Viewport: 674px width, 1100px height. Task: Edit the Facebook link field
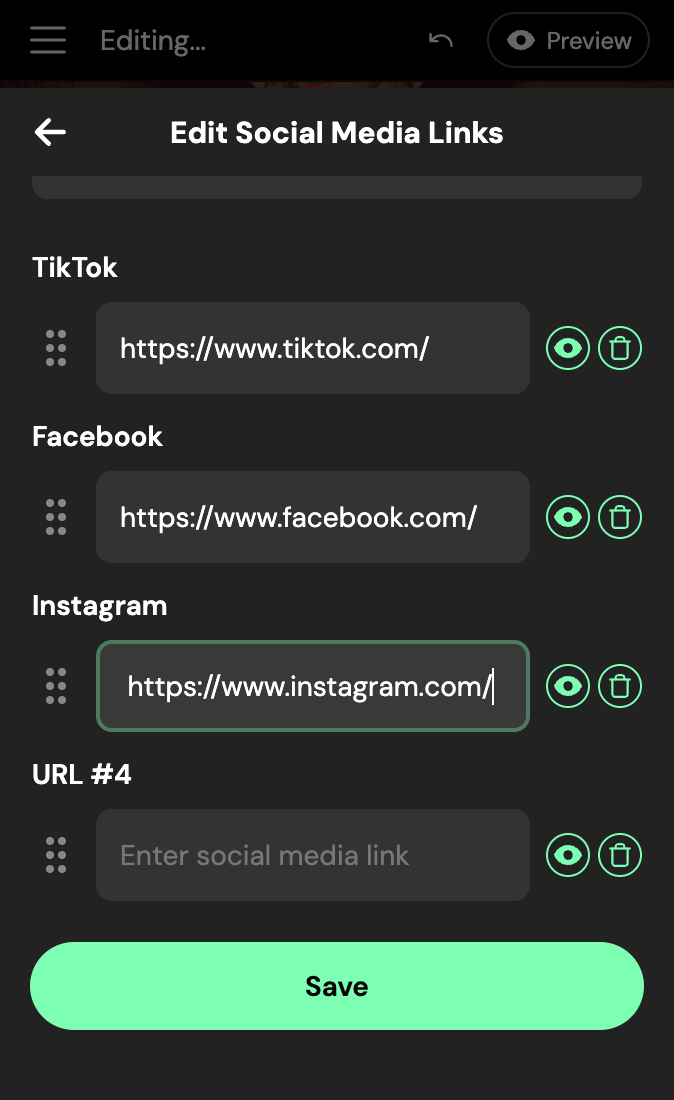click(x=312, y=517)
